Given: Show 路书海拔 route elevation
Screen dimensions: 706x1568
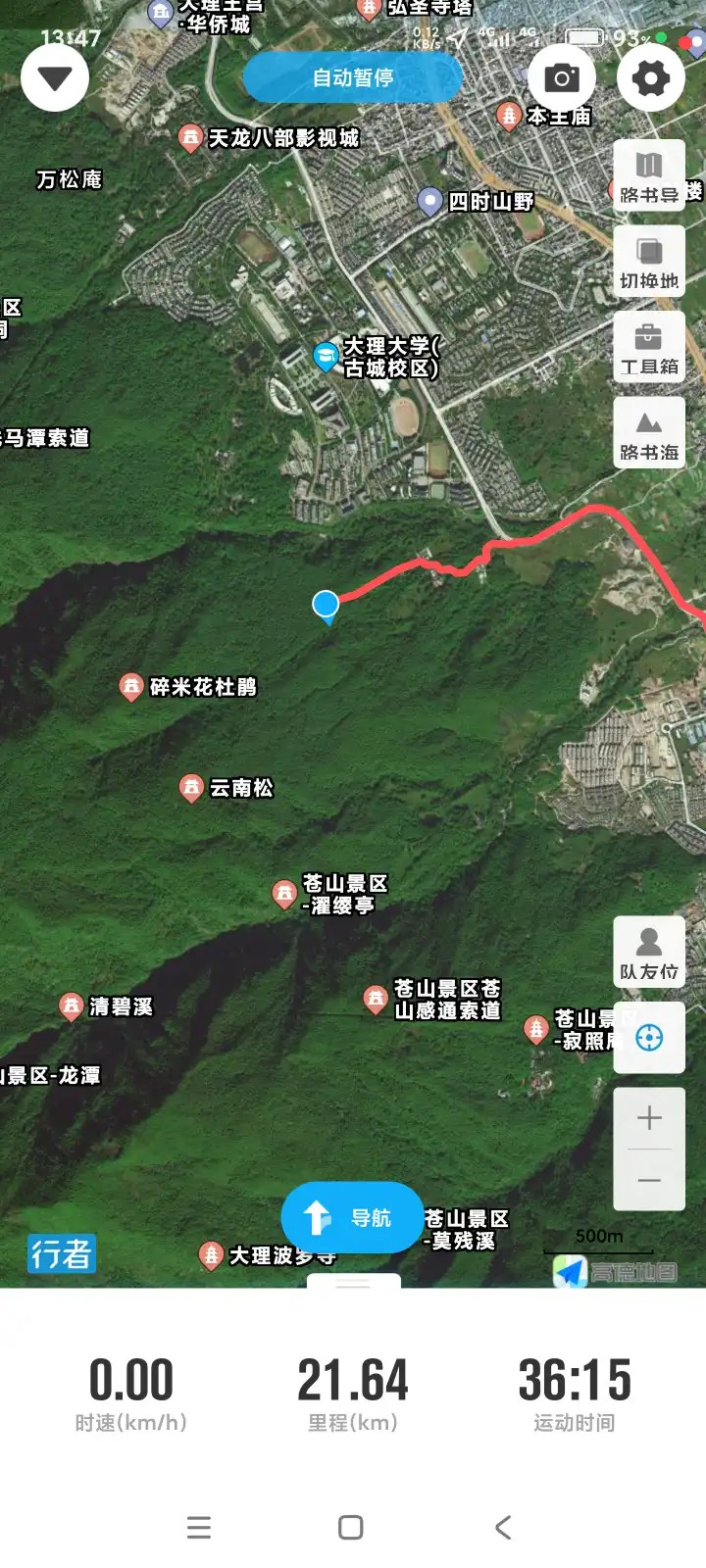Looking at the screenshot, I should 649,433.
